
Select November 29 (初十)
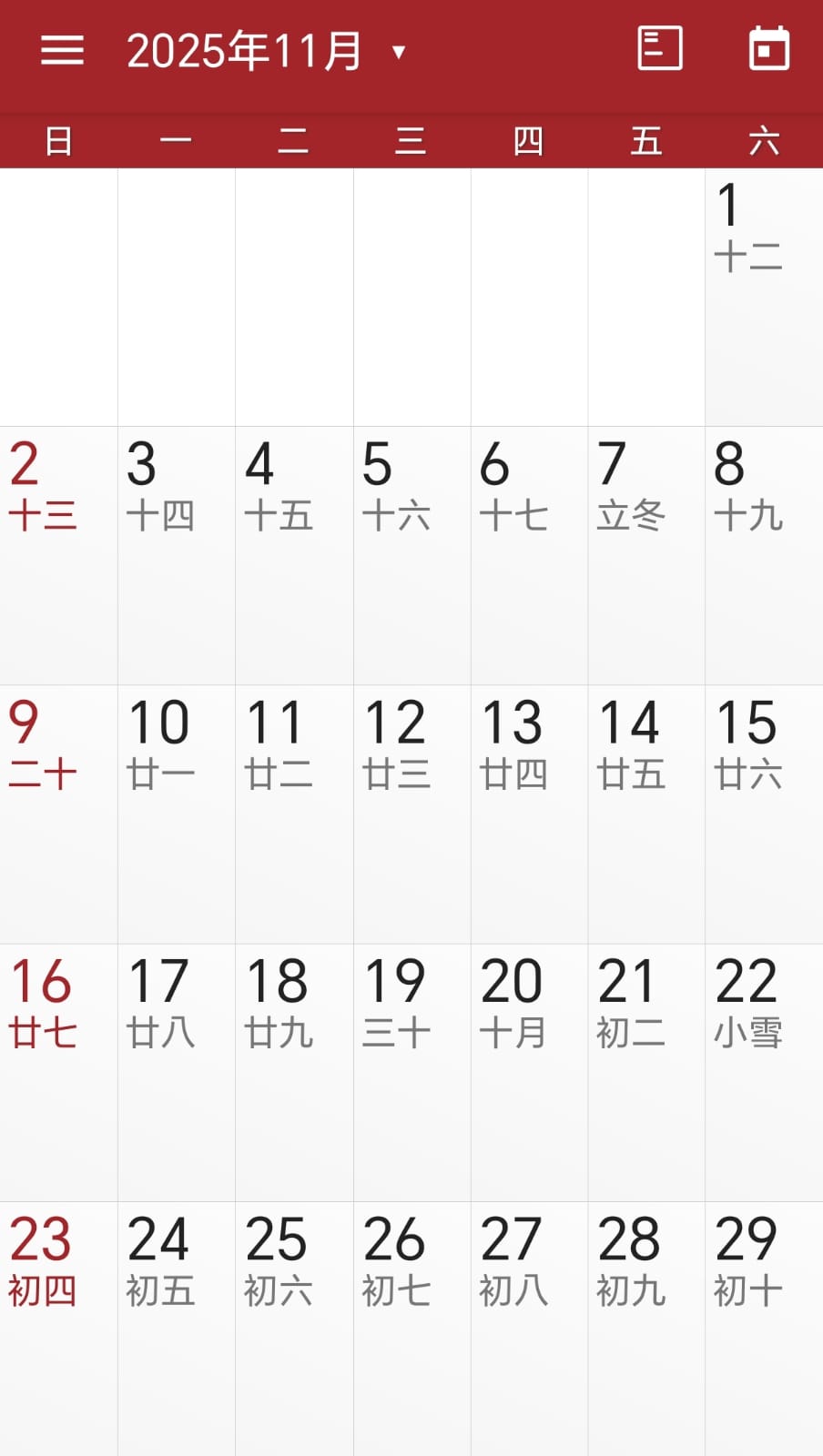765,1329
